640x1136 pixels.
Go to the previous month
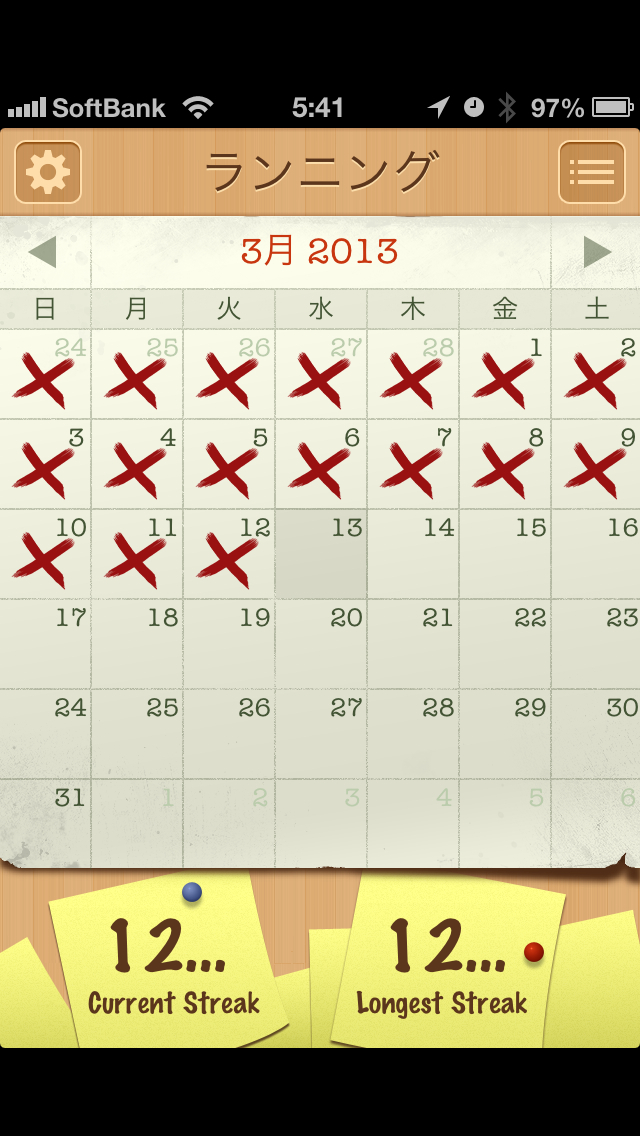pyautogui.click(x=42, y=252)
